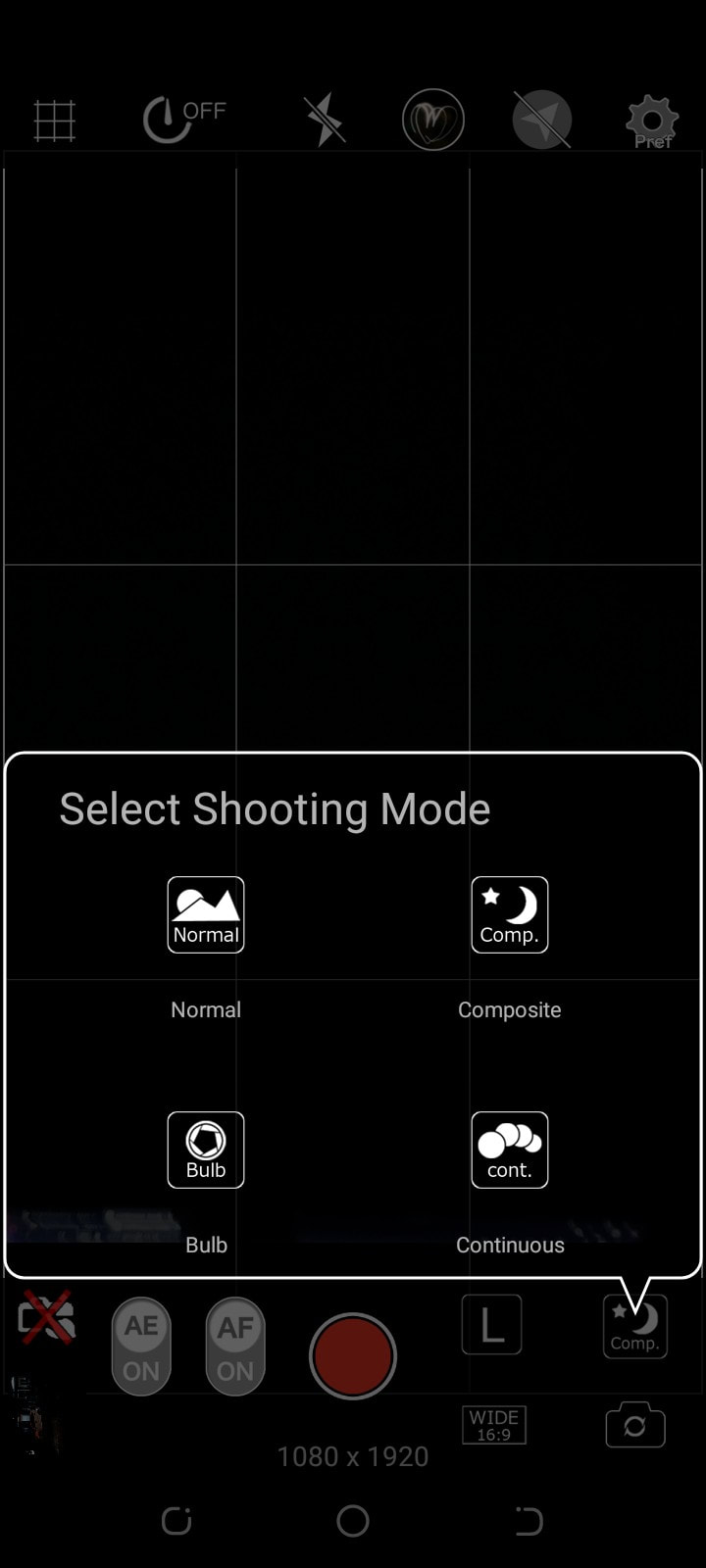Go back using system navigation
This screenshot has width=706, height=1568.
pyautogui.click(x=529, y=1521)
